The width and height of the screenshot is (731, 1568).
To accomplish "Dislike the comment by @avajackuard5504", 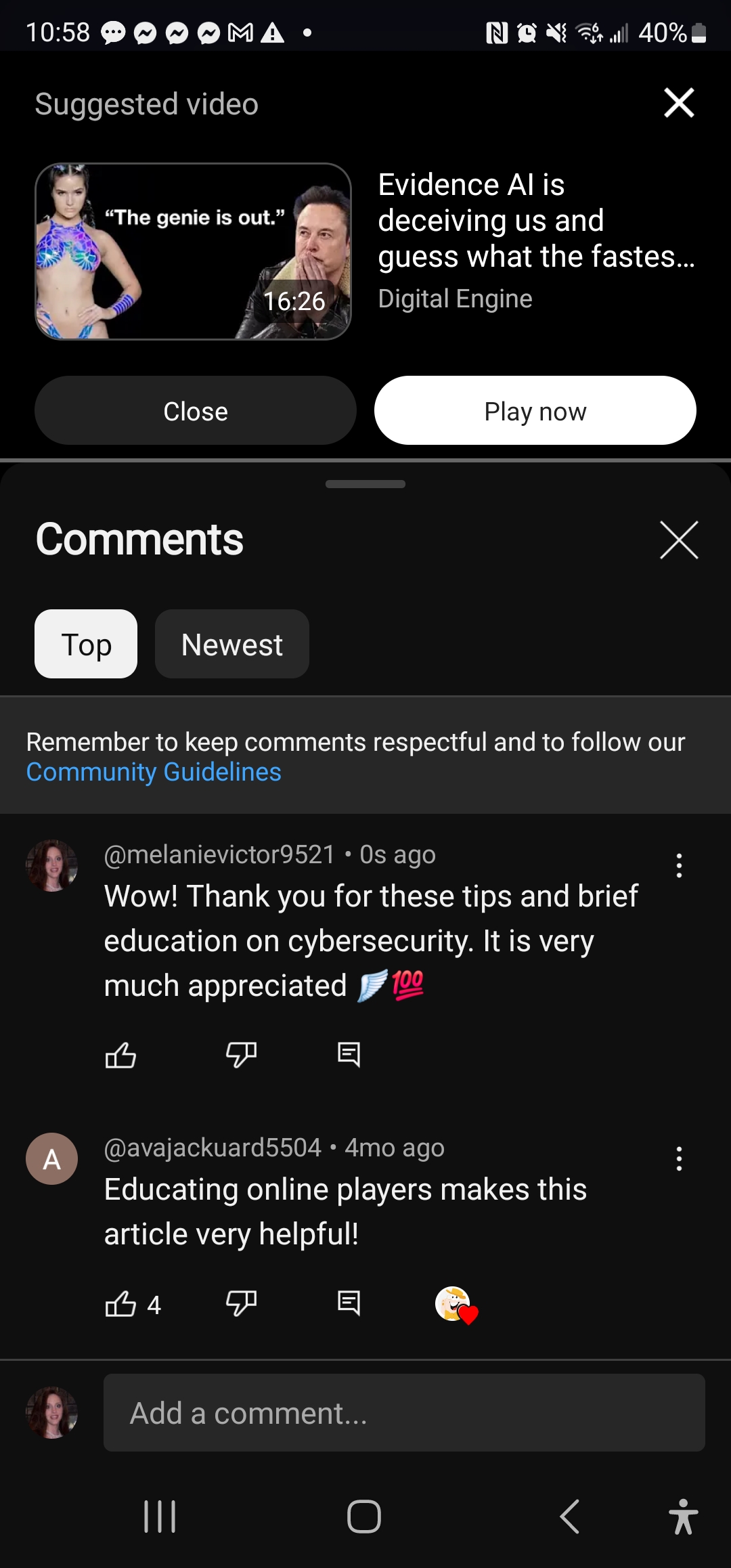I will click(241, 1303).
